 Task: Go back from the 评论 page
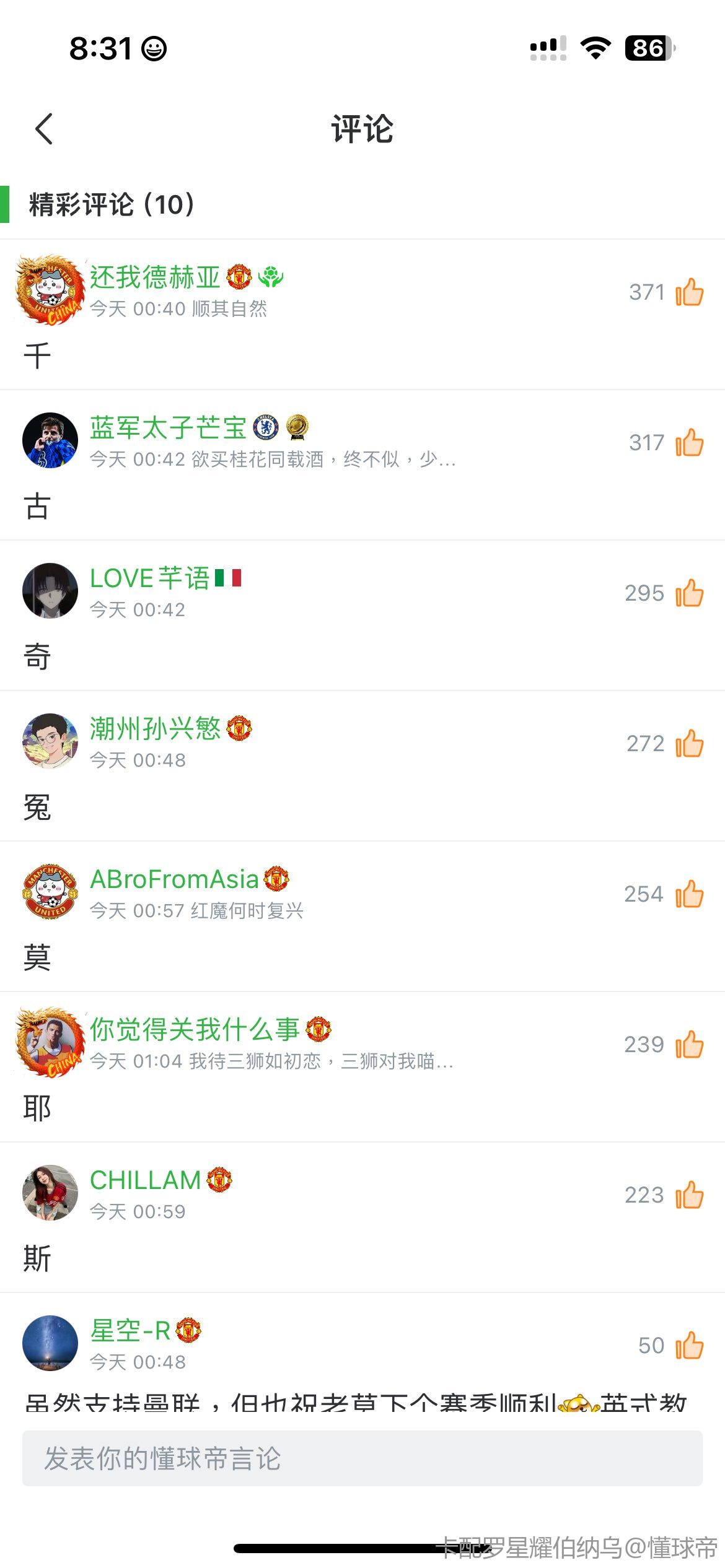[x=44, y=129]
